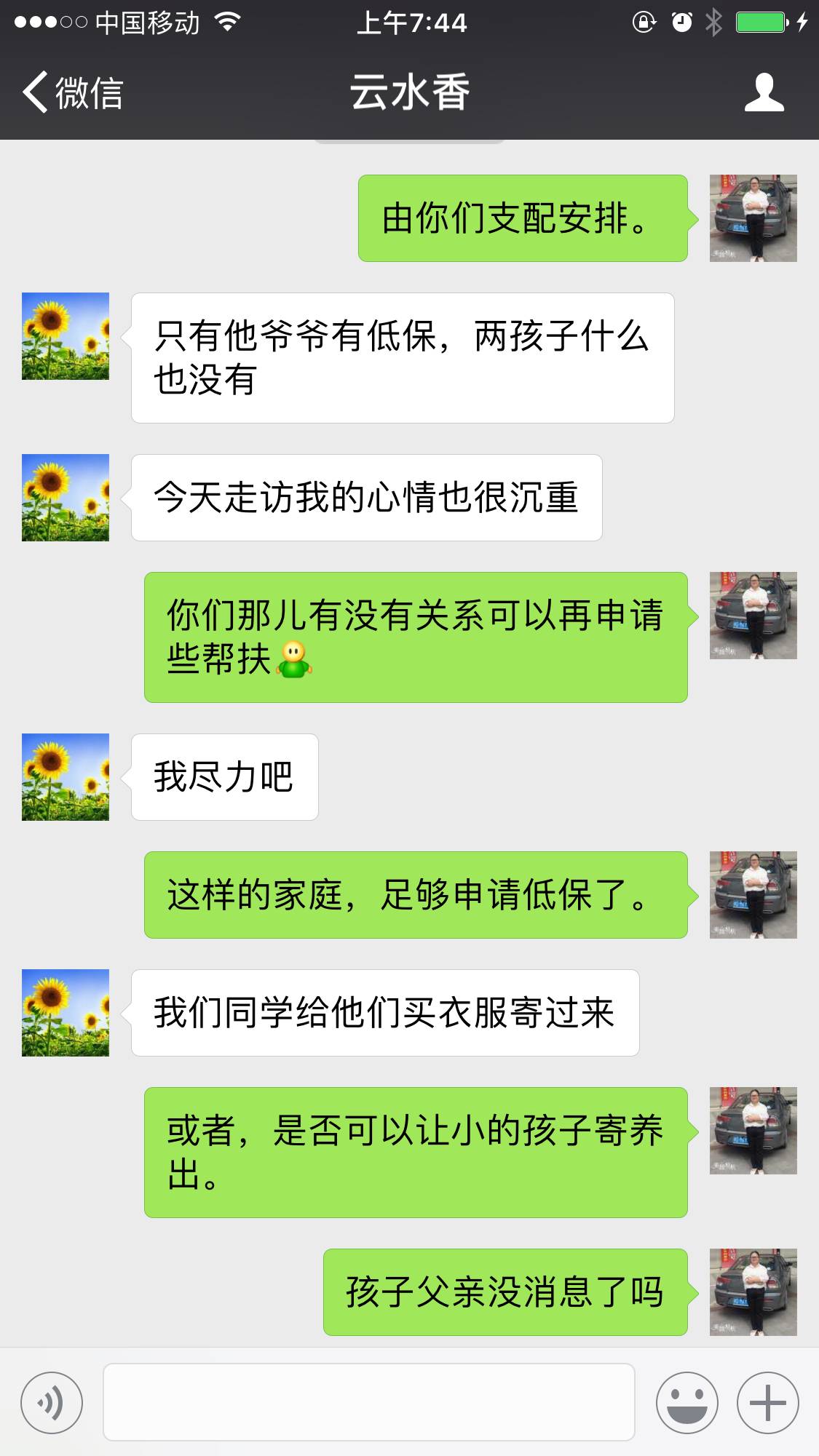Go back to the 微信 chat list
Viewport: 819px width, 1456px height.
[x=71, y=92]
